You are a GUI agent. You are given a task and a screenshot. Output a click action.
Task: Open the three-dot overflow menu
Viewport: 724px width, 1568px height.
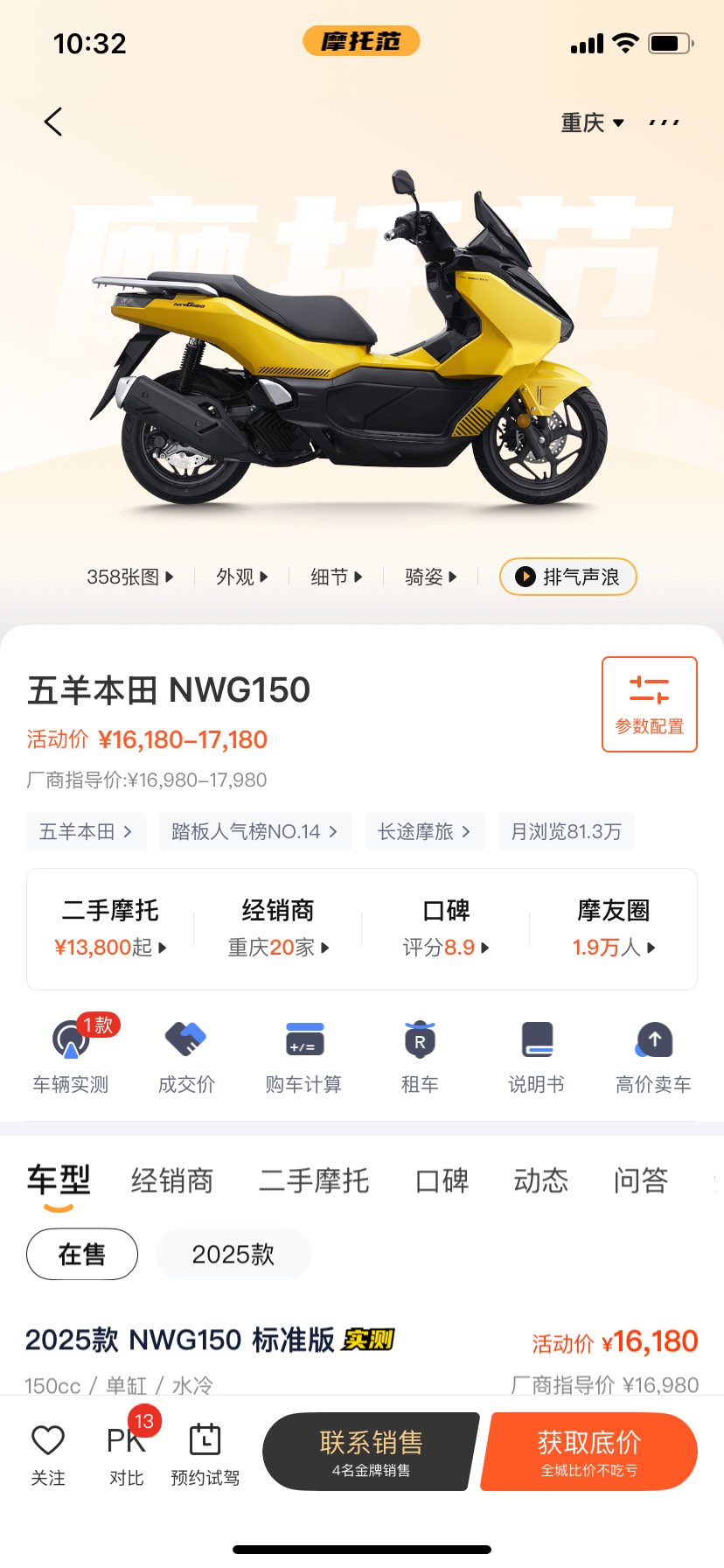tap(665, 122)
